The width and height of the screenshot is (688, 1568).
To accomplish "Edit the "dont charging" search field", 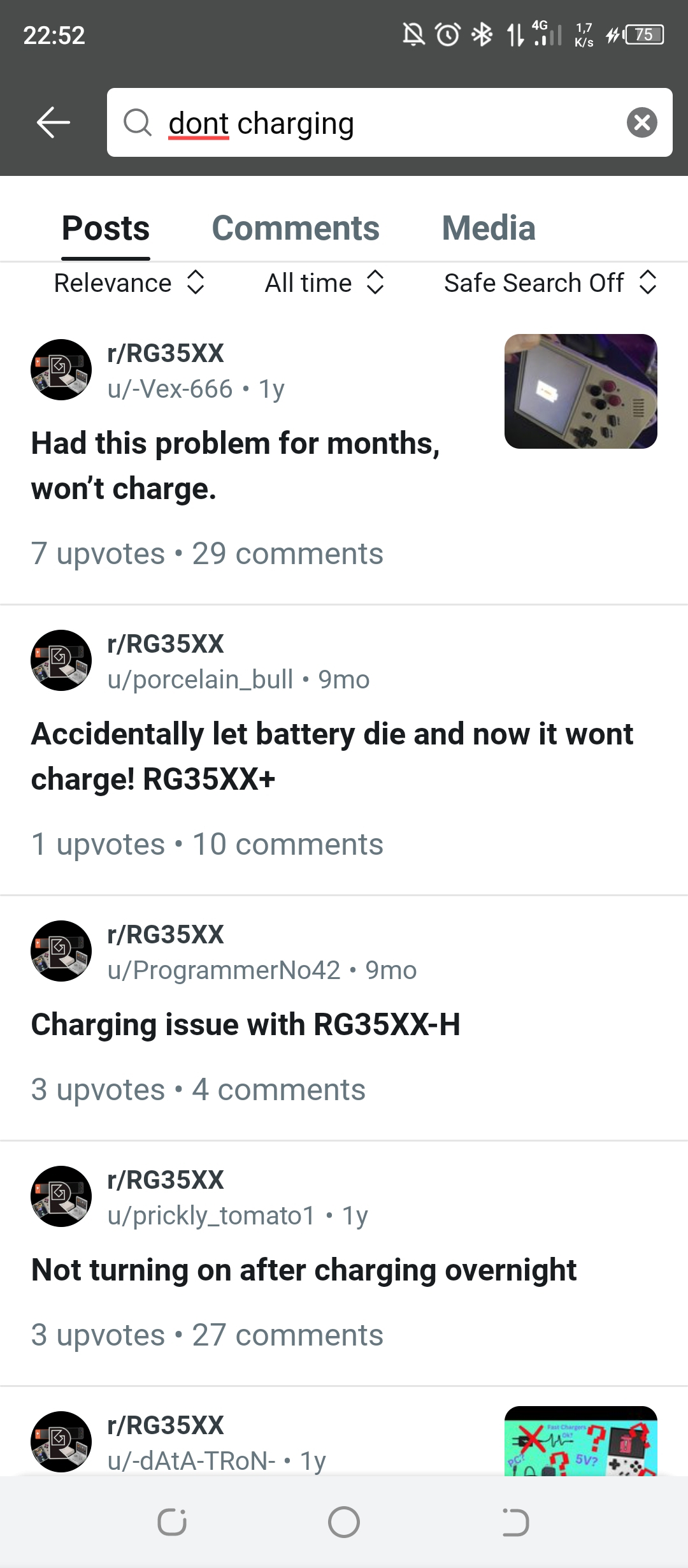I will [382, 122].
